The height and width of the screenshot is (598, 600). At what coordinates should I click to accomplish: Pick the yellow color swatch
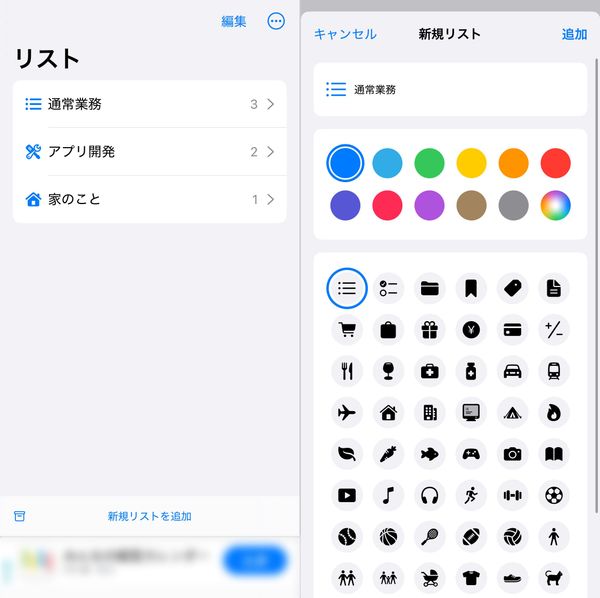[x=471, y=163]
